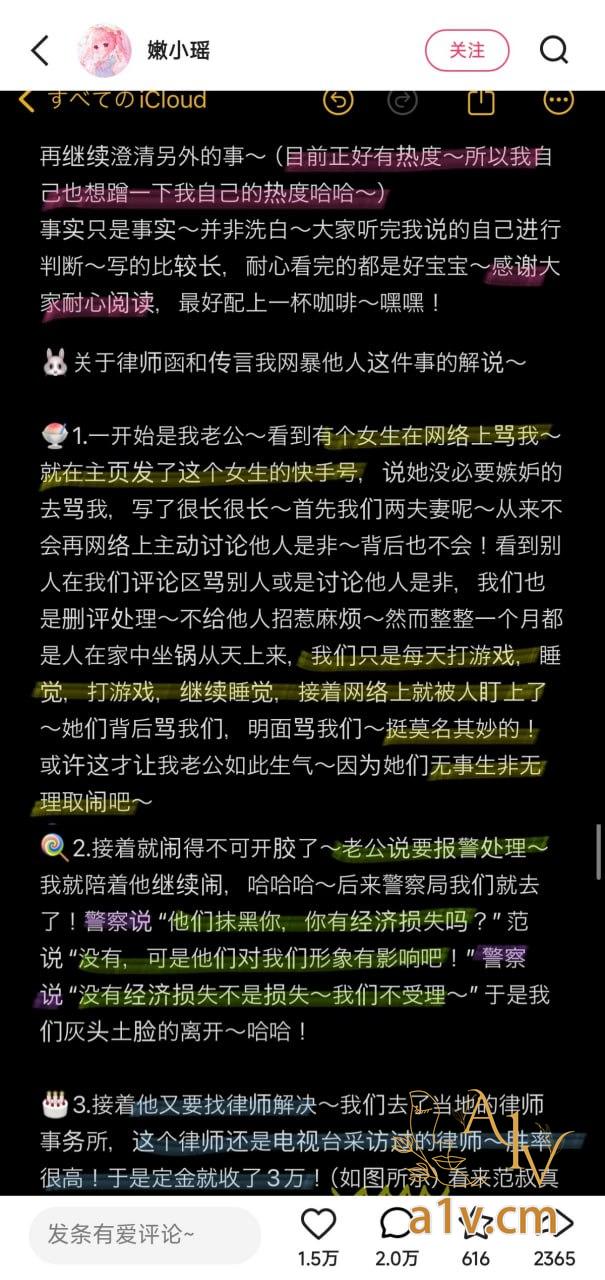Open 嫩小瑶's profile avatar
605x1280 pixels.
coord(106,50)
